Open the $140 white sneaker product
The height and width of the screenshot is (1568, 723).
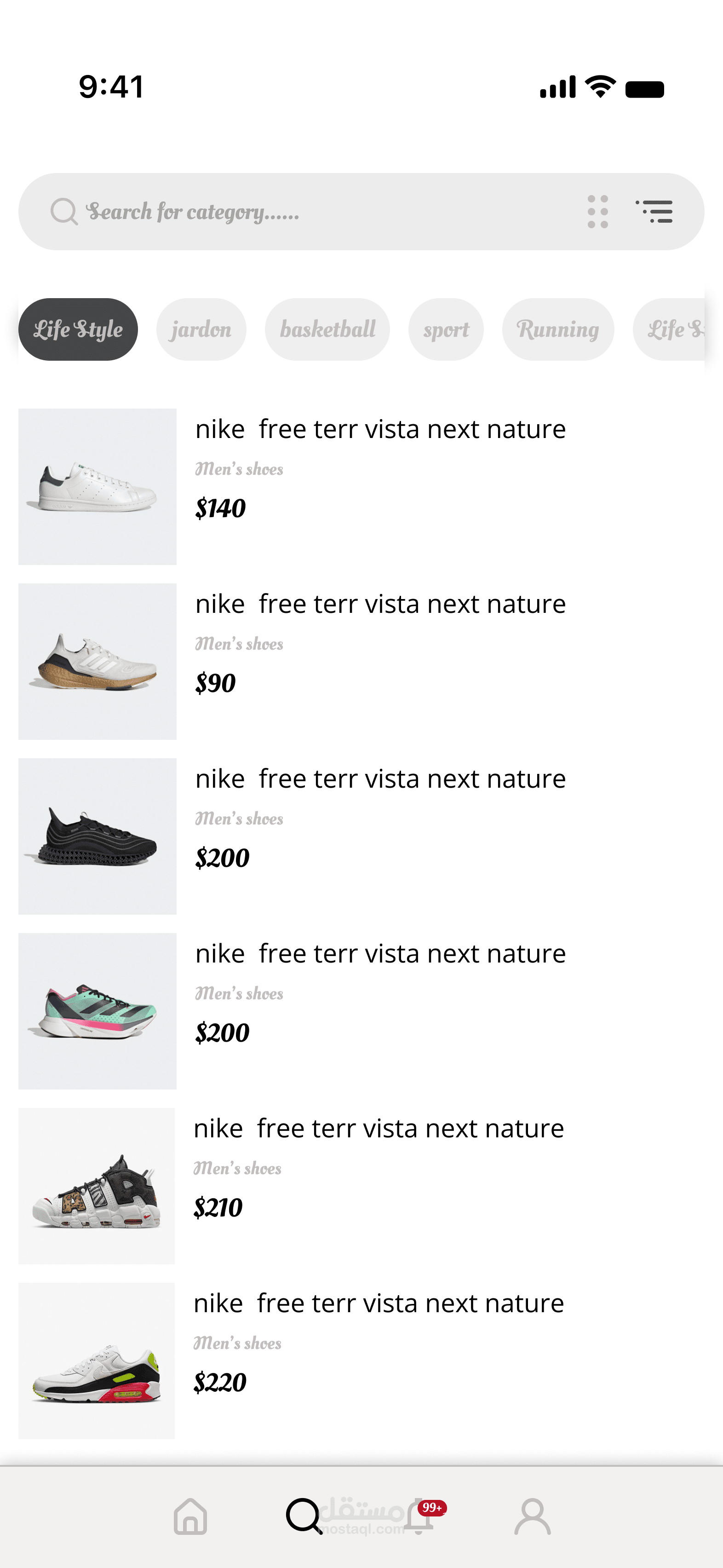pyautogui.click(x=98, y=486)
